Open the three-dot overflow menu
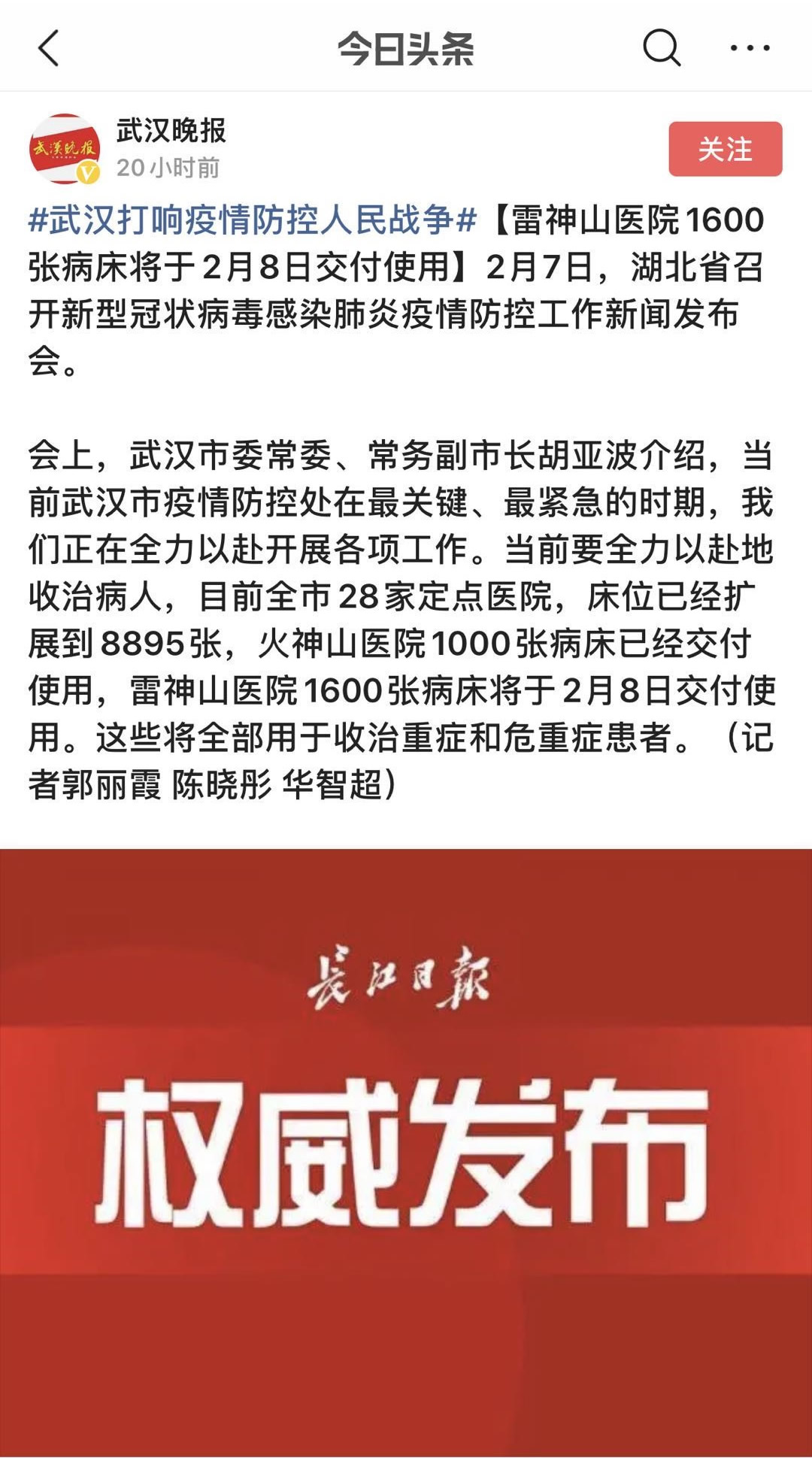 750,49
